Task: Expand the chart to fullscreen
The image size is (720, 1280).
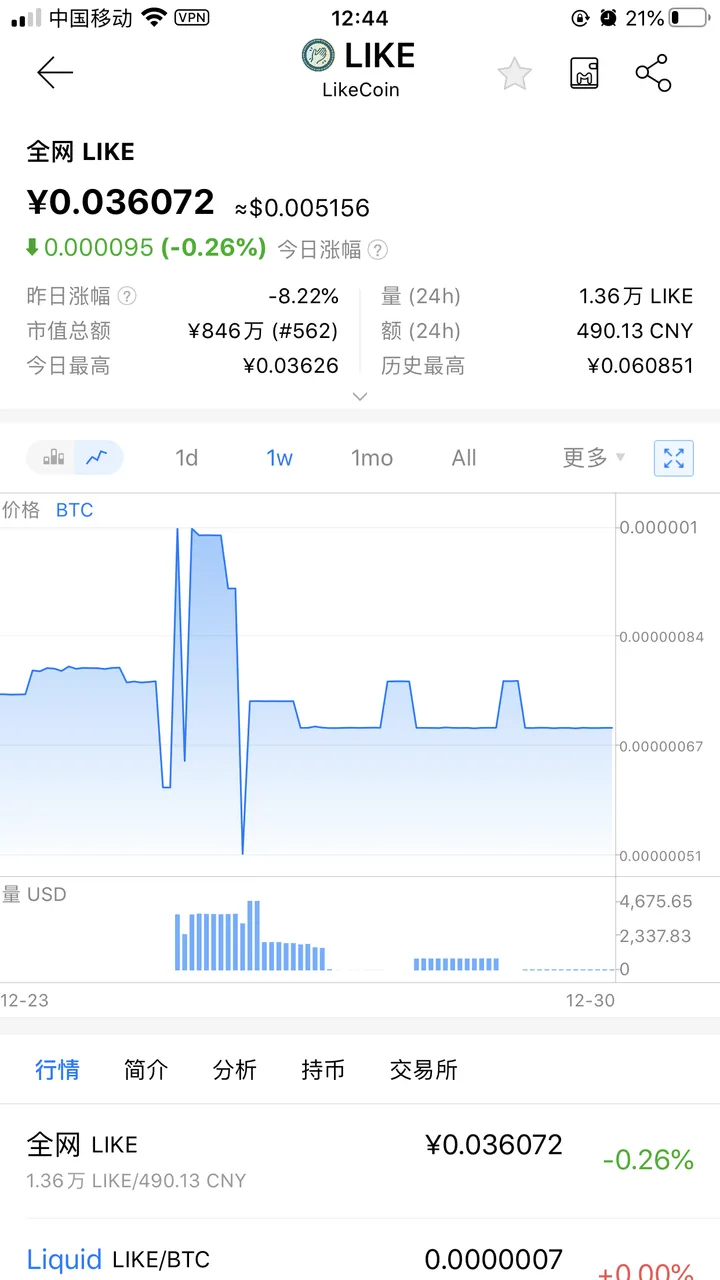Action: [673, 458]
